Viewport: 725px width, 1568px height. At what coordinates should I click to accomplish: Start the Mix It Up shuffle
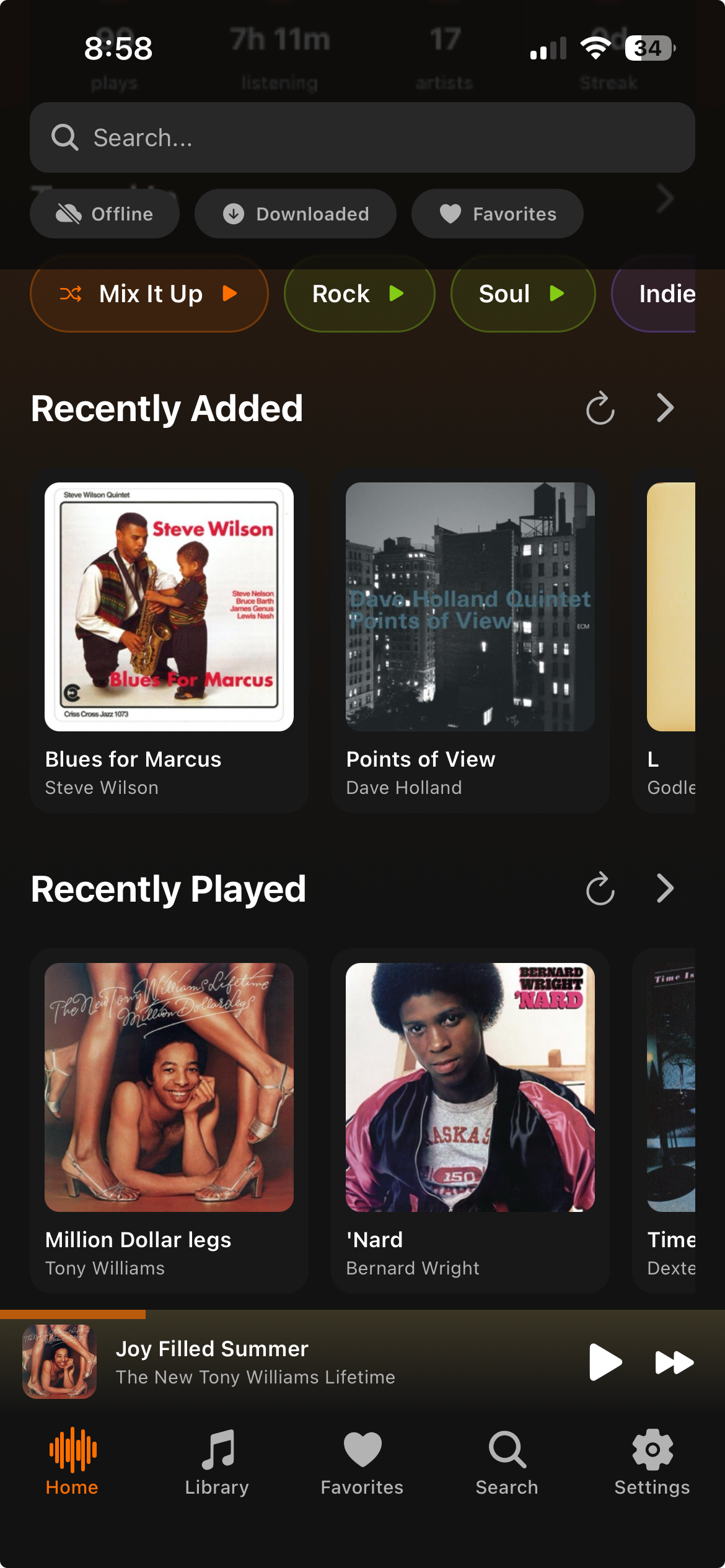pyautogui.click(x=149, y=294)
